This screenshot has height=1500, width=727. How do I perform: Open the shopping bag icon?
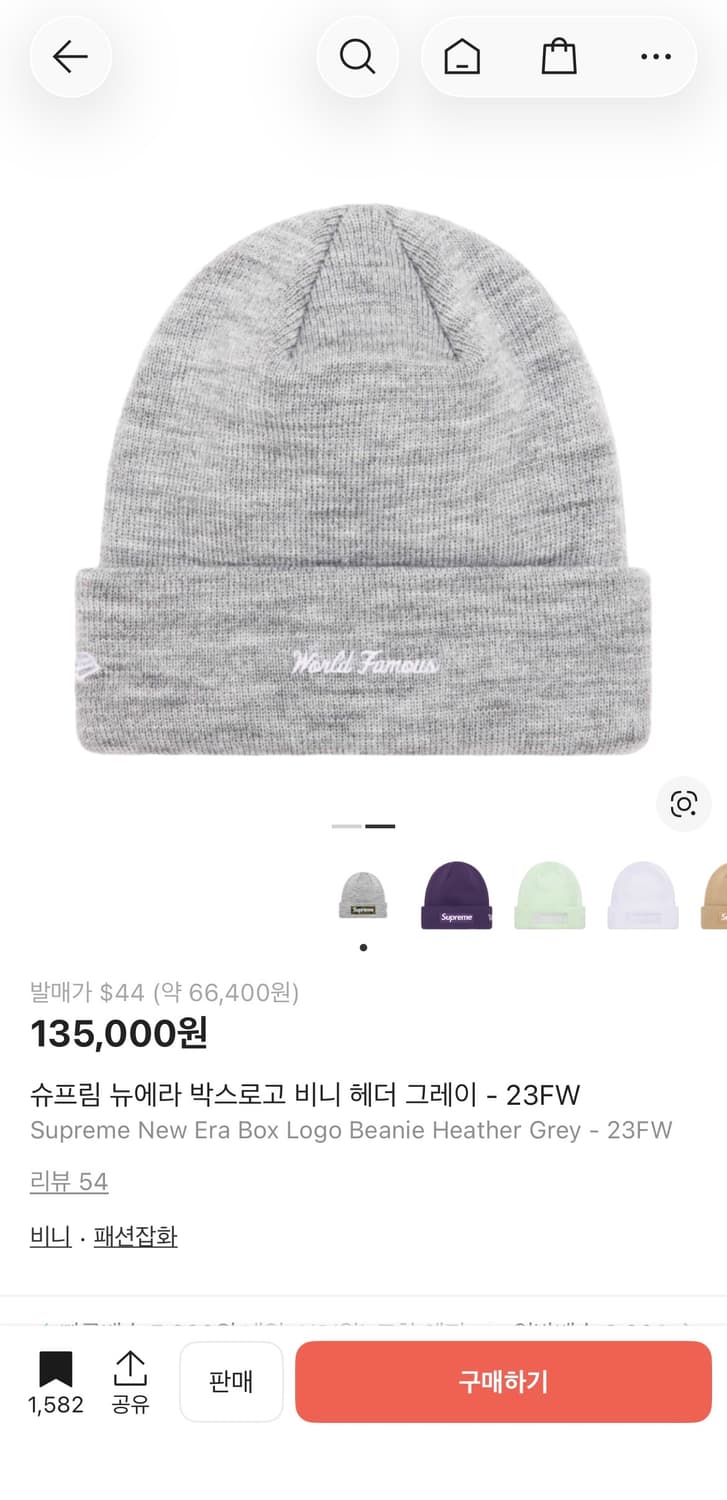(x=558, y=56)
